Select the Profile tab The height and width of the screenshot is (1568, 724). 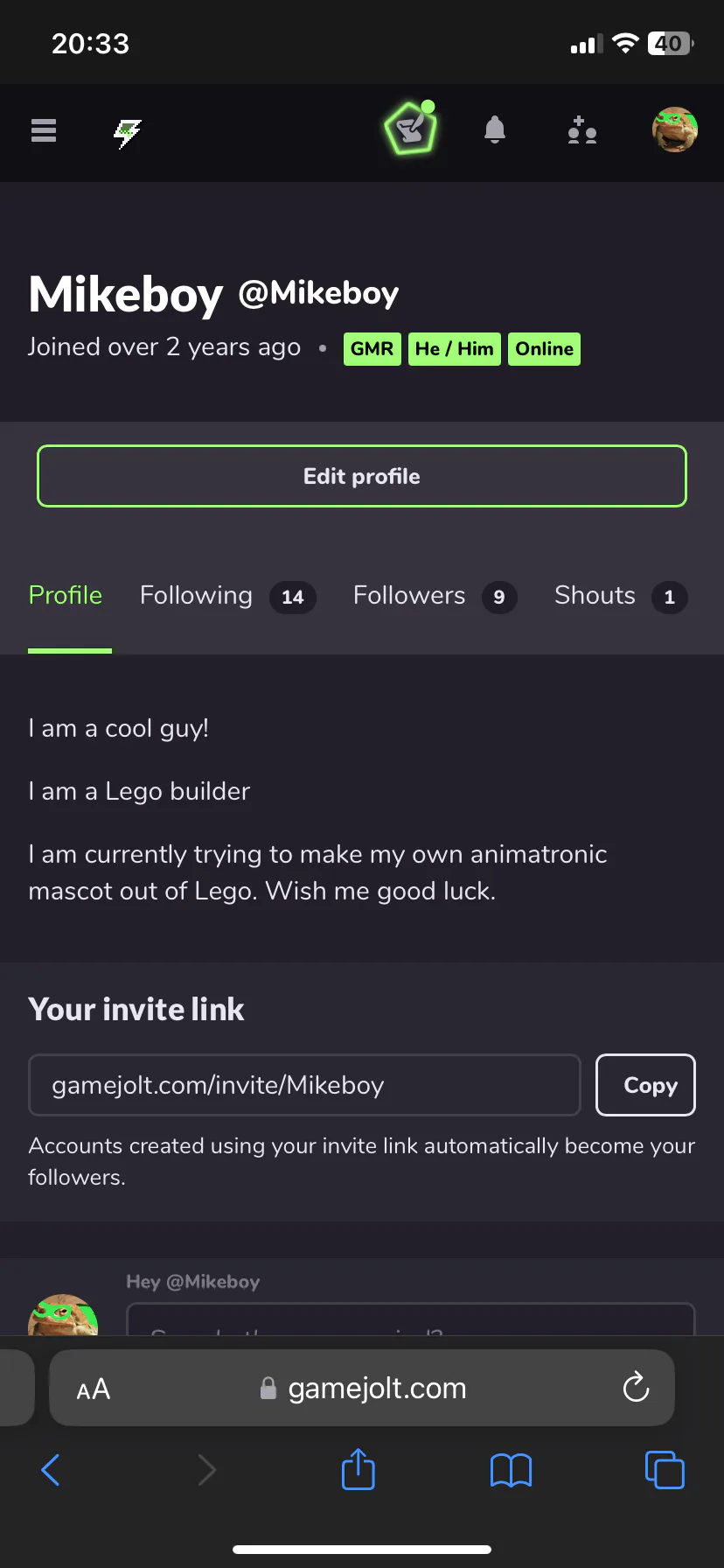click(x=66, y=596)
